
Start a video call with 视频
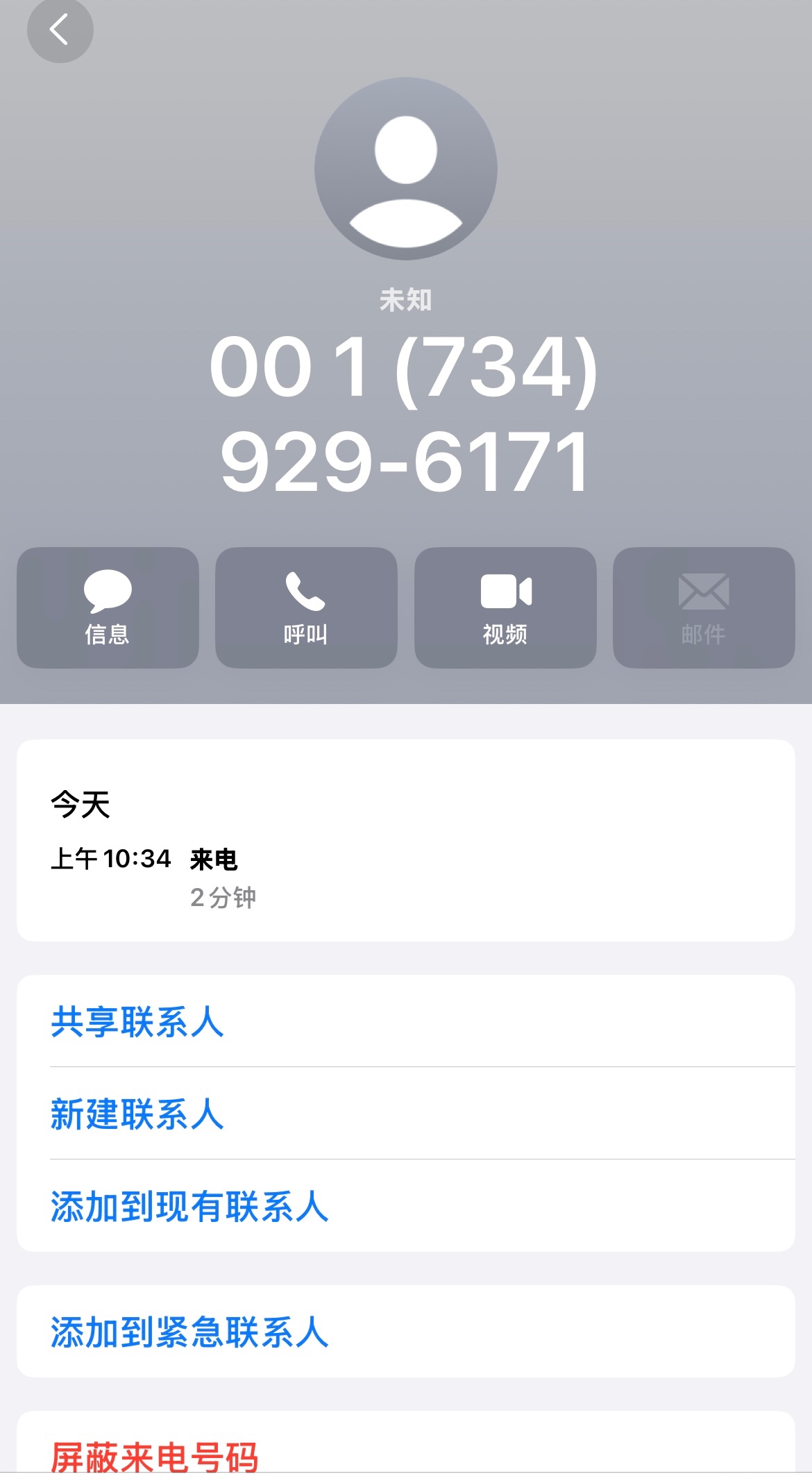coord(505,608)
